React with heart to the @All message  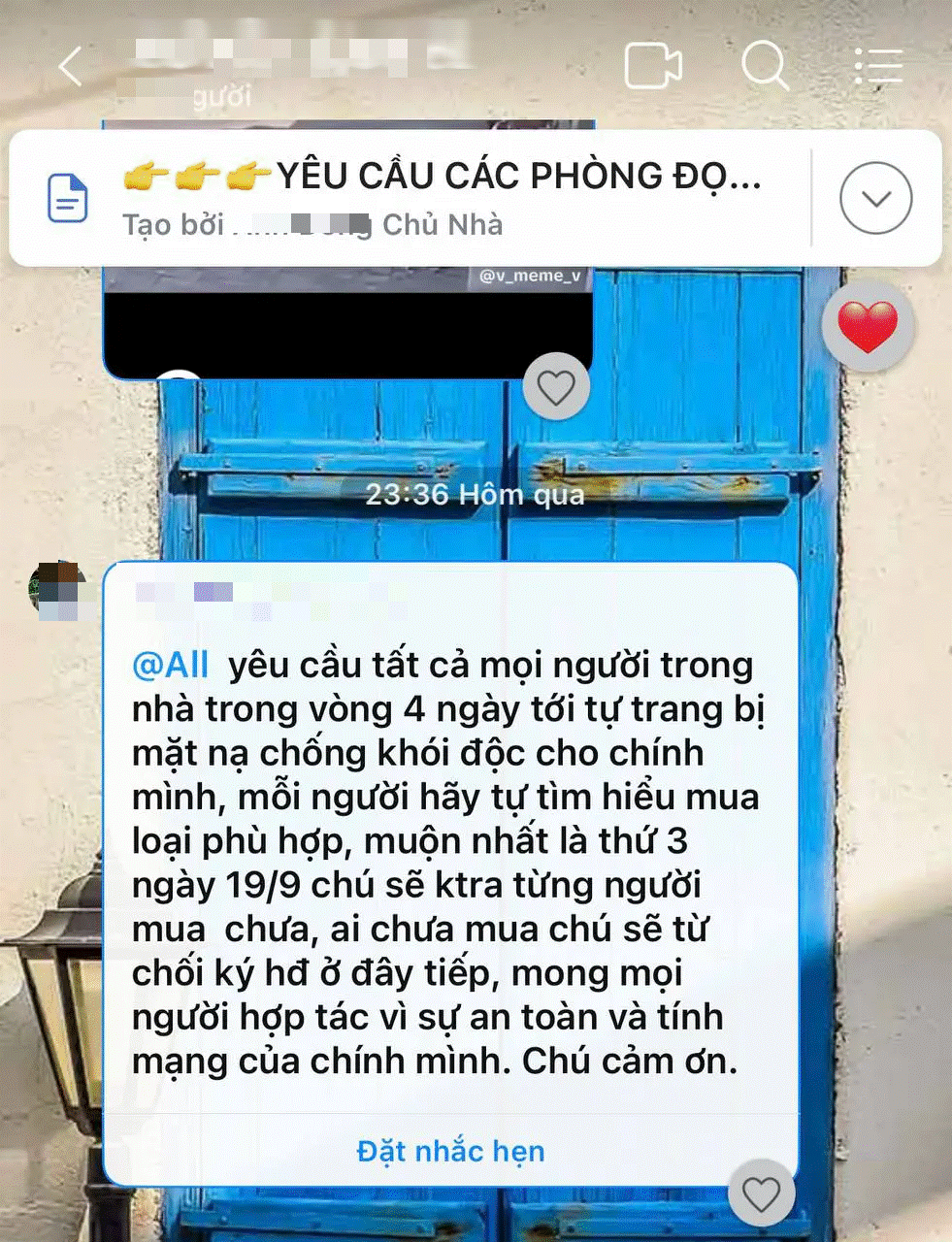(x=761, y=1193)
